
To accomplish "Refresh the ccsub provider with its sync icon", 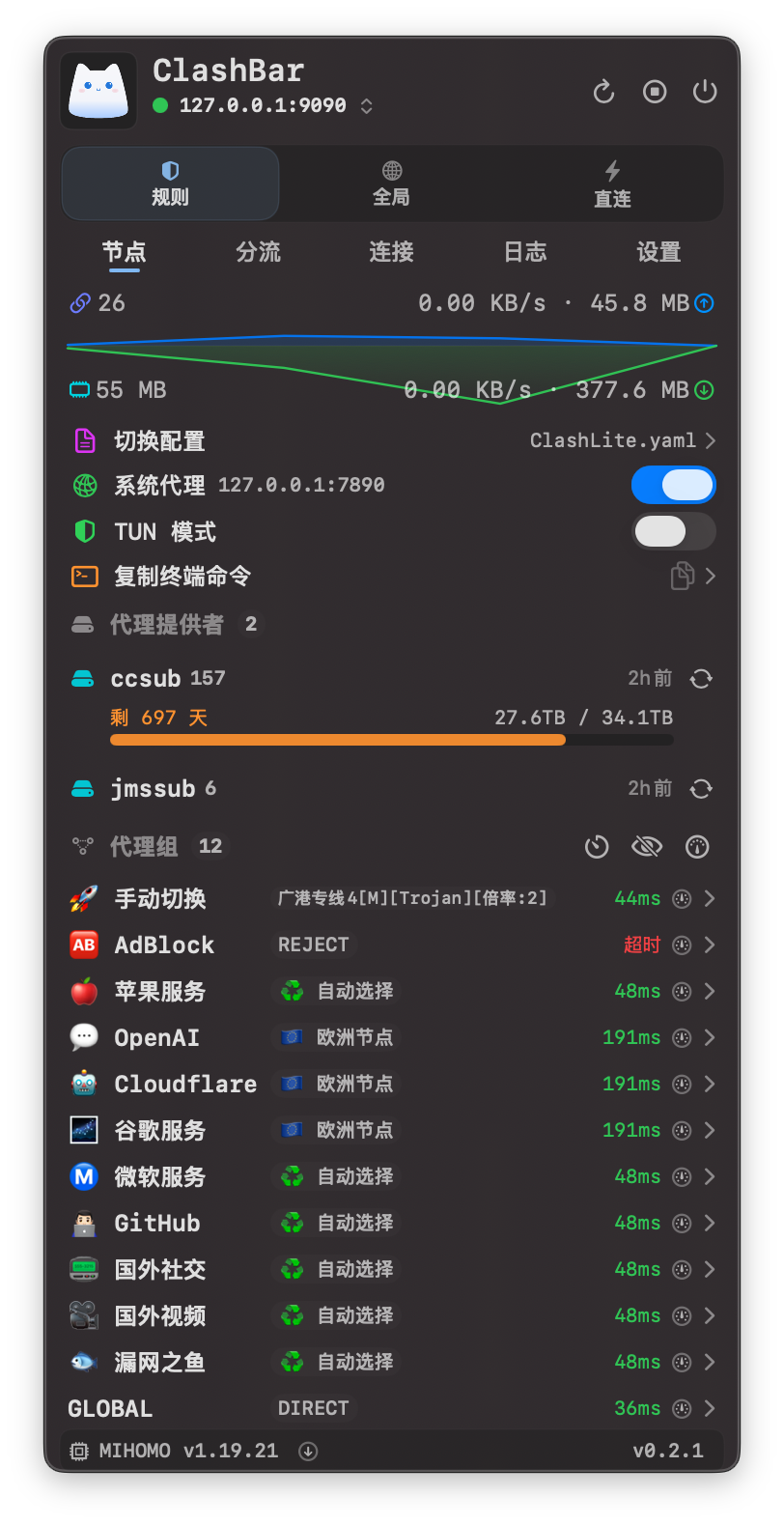I will [701, 679].
